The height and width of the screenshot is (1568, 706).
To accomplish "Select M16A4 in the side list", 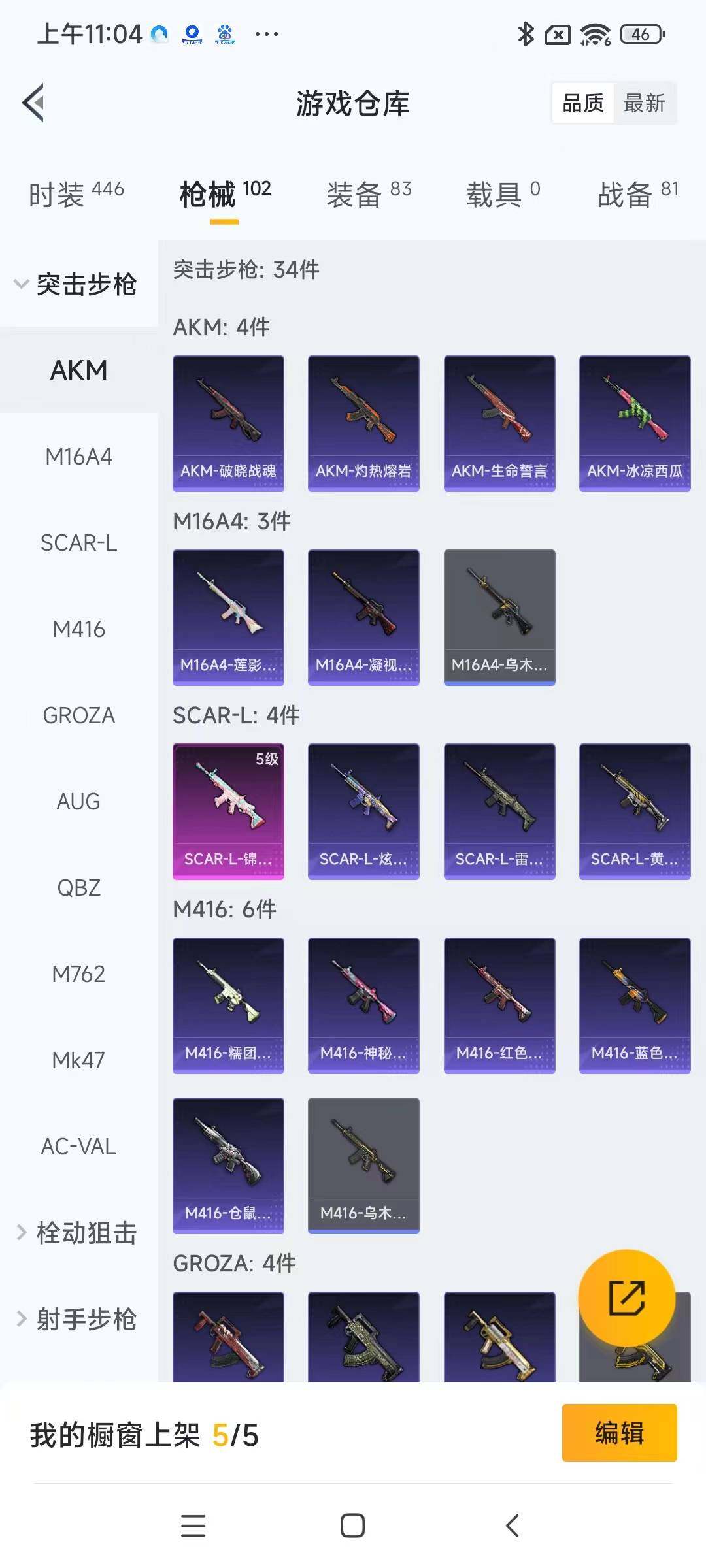I will [78, 457].
